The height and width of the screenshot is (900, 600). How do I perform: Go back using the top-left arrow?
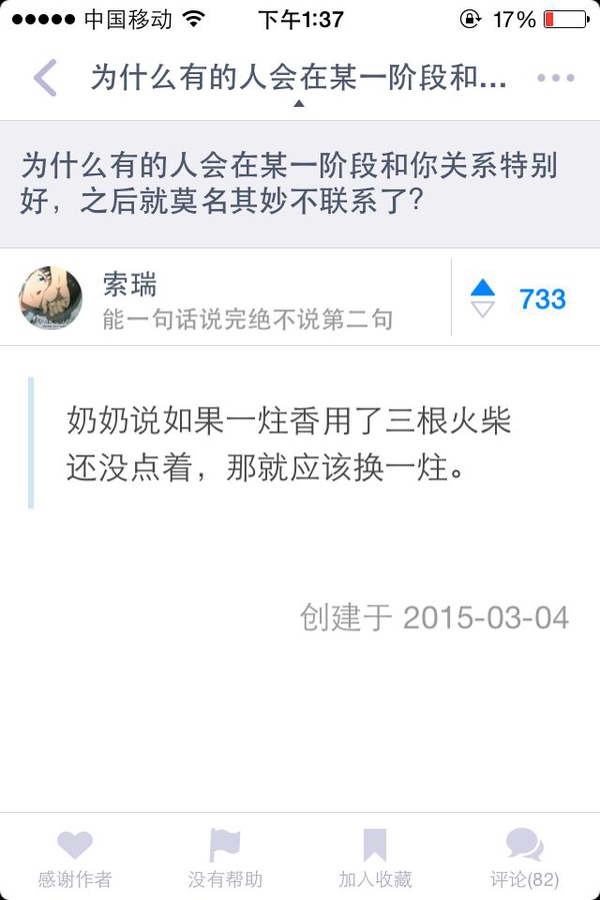tap(45, 78)
